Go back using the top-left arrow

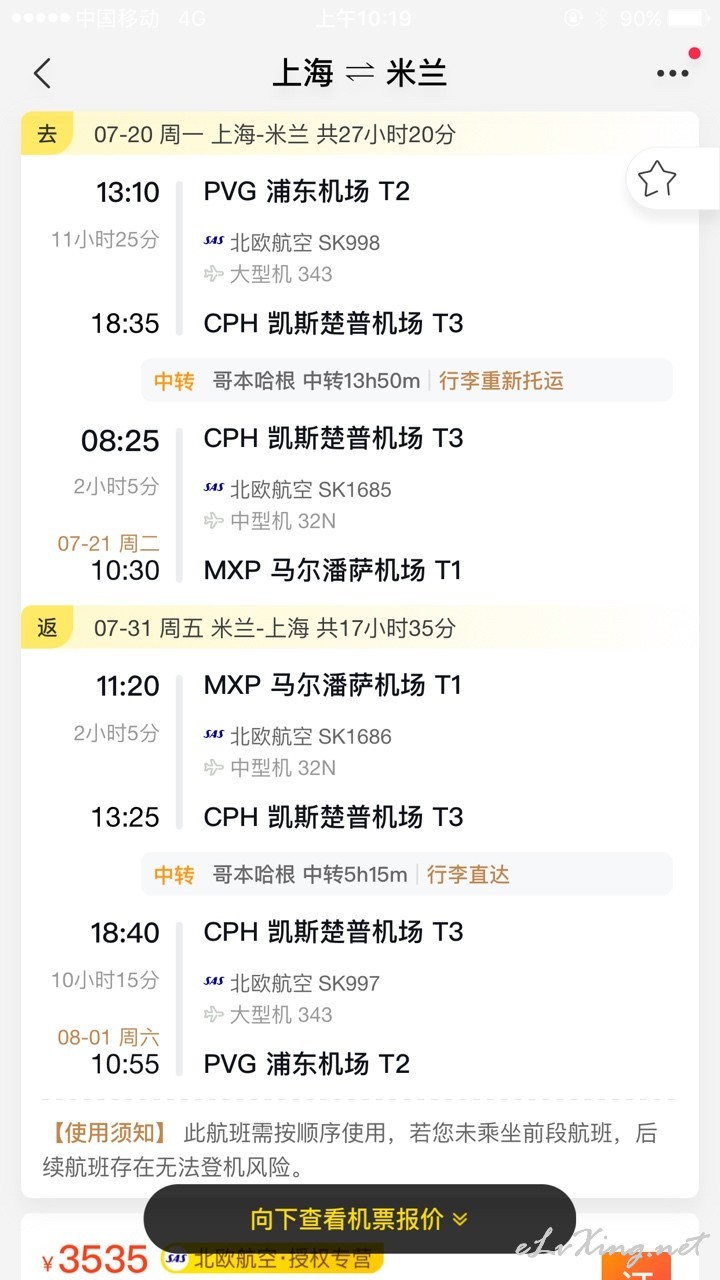42,73
